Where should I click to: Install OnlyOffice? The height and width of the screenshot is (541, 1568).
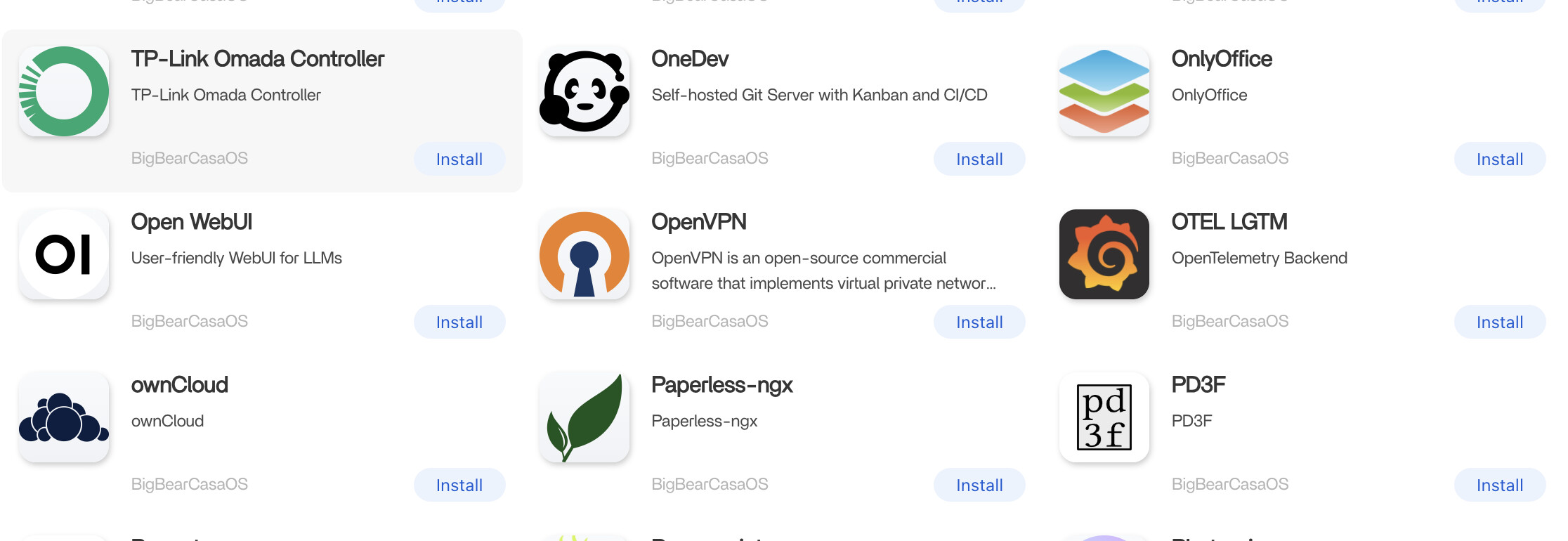tap(1499, 159)
